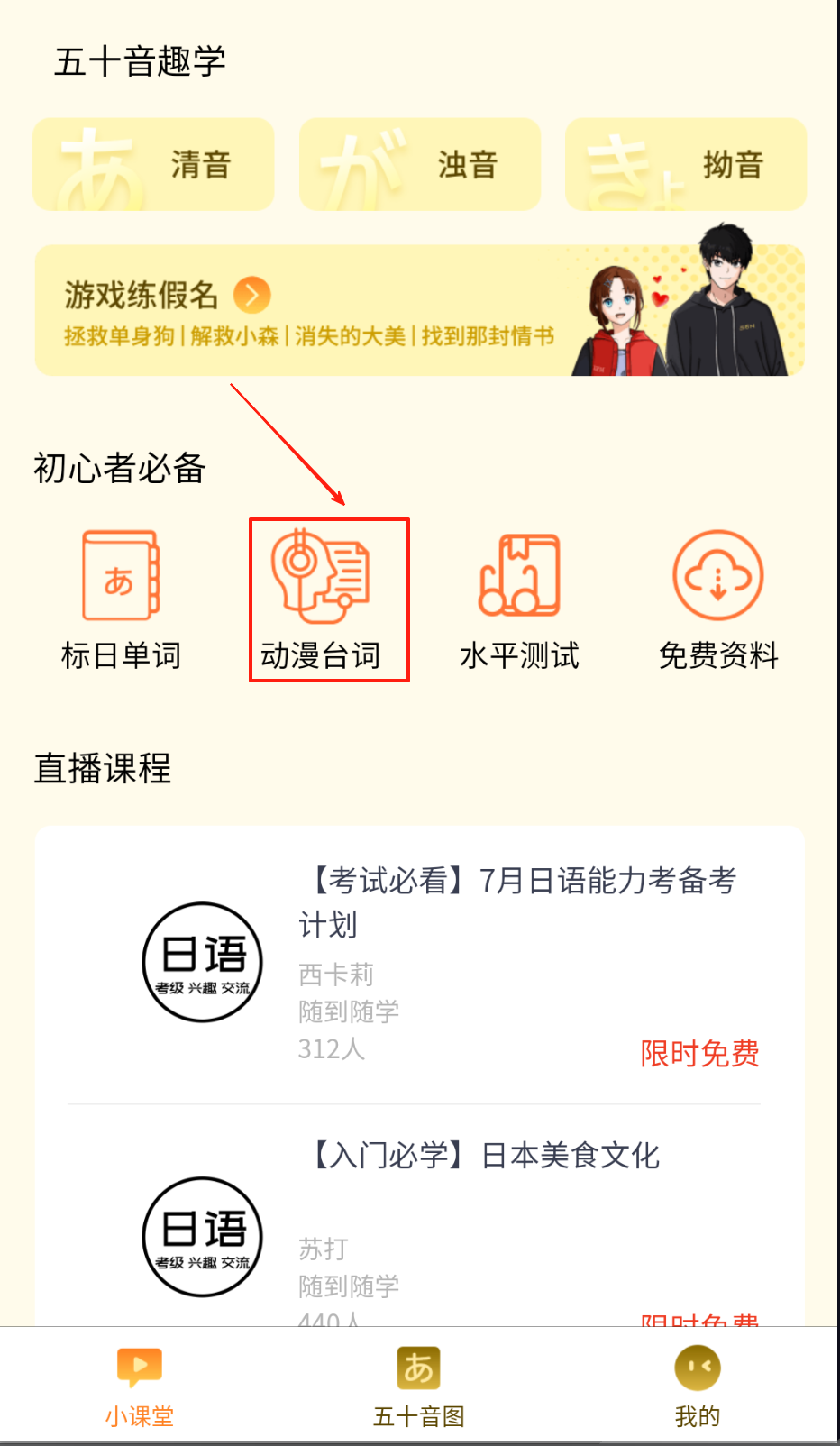Open the 浊音 kana card

click(x=420, y=164)
